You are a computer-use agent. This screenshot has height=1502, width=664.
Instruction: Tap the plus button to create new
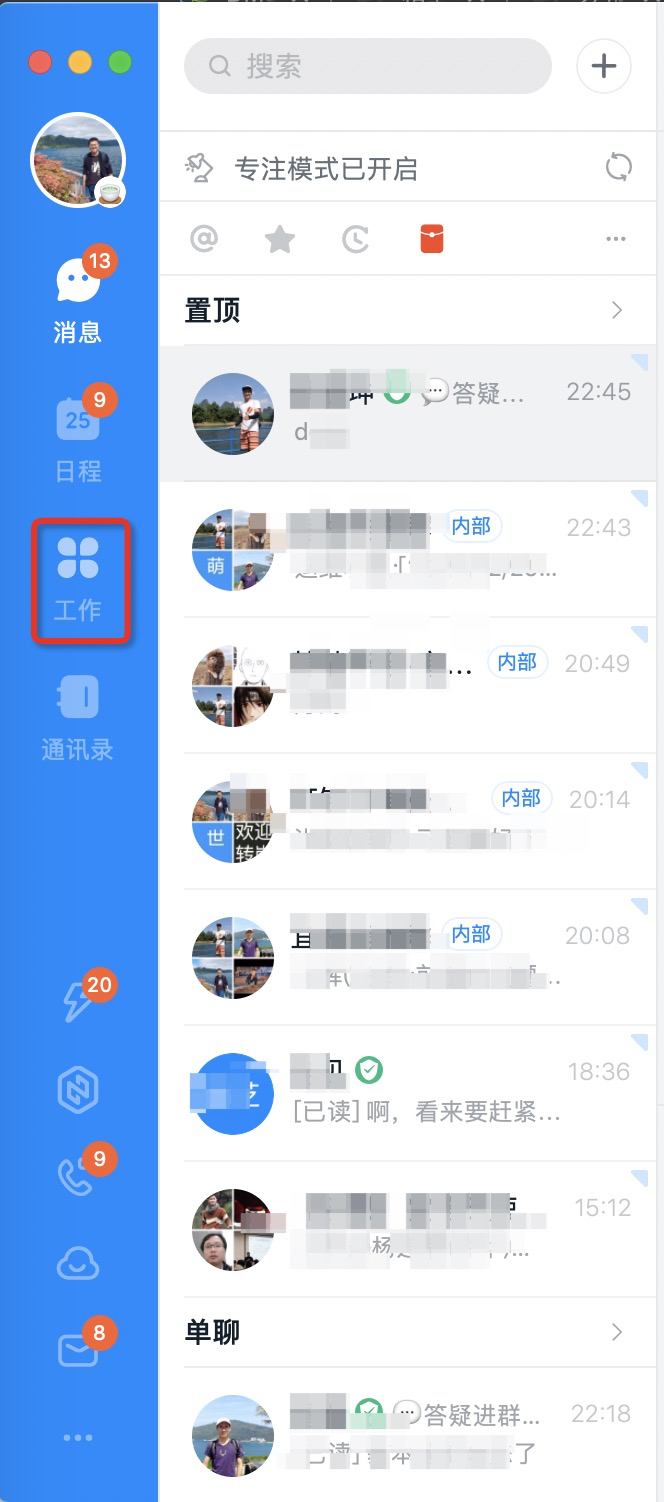(603, 67)
